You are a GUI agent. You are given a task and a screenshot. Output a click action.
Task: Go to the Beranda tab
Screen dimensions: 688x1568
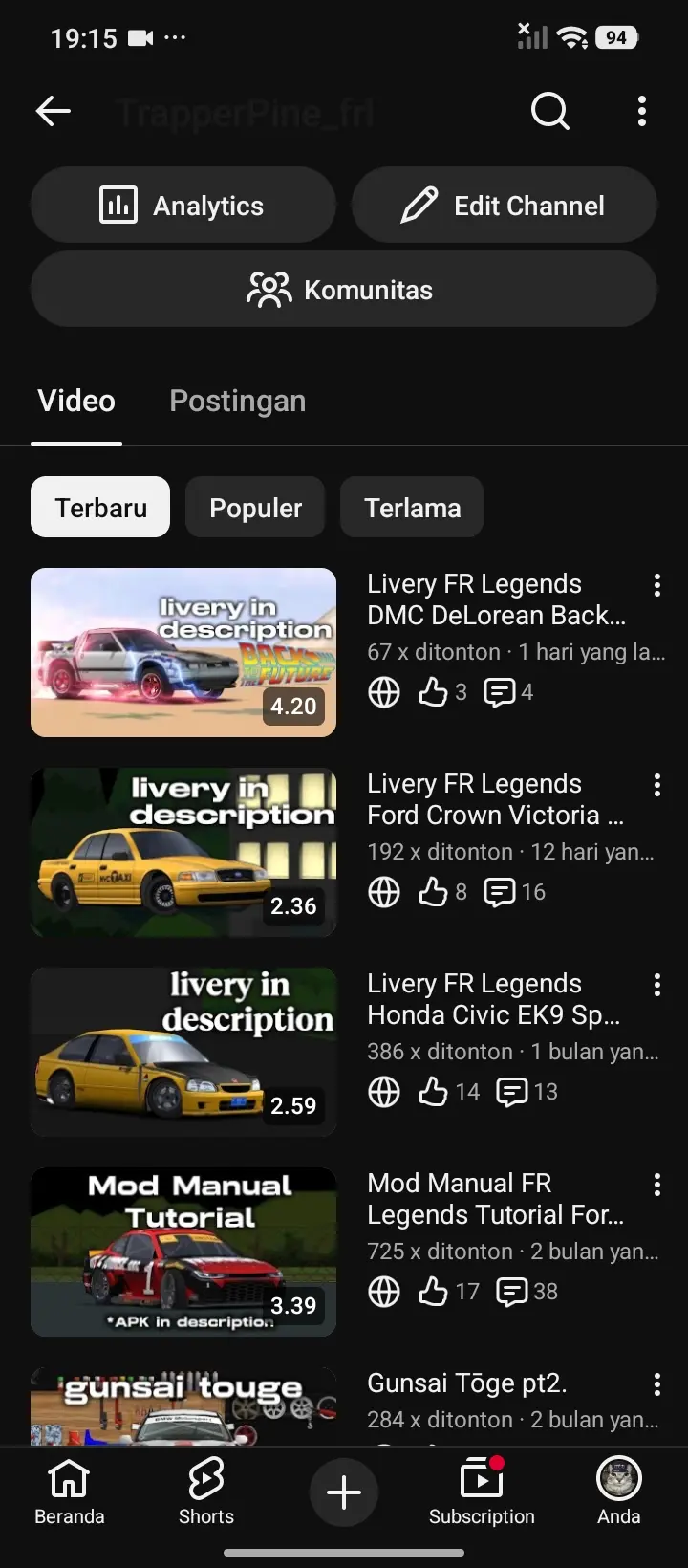tap(69, 1492)
